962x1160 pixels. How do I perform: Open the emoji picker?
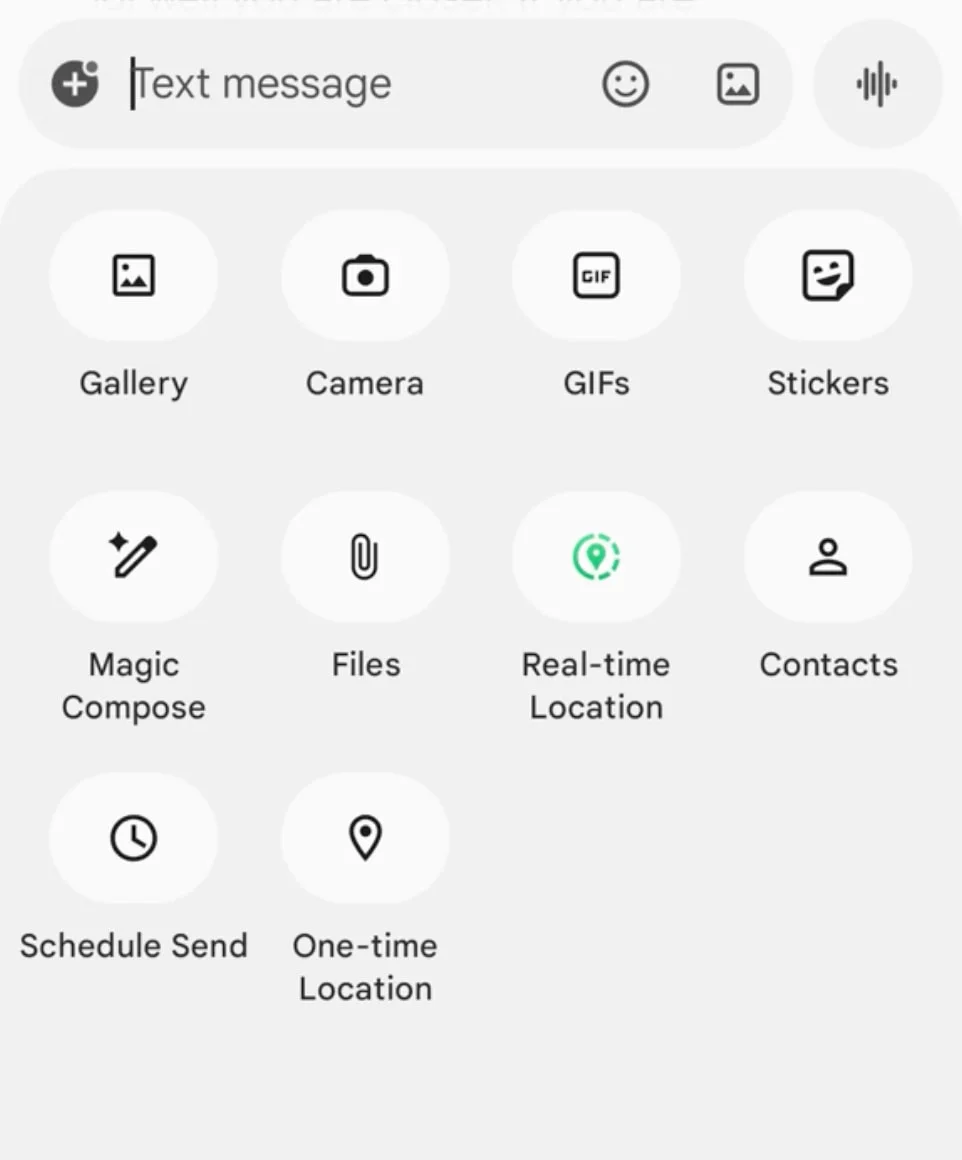click(626, 84)
